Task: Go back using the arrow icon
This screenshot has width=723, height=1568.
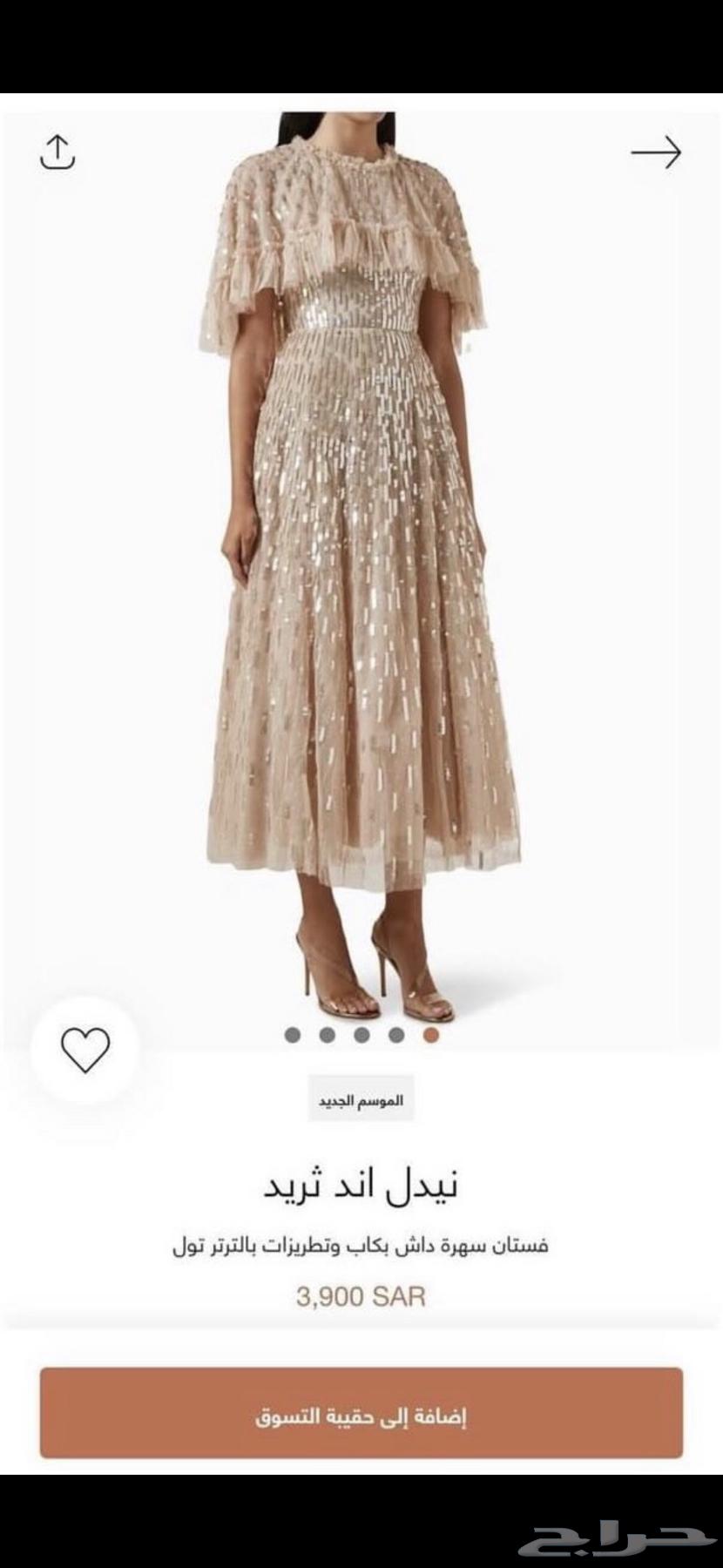Action: [655, 152]
